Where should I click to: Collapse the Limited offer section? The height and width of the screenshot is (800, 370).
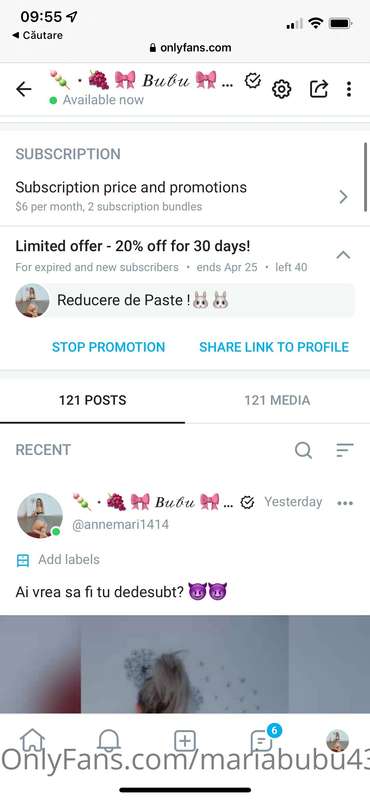point(343,255)
